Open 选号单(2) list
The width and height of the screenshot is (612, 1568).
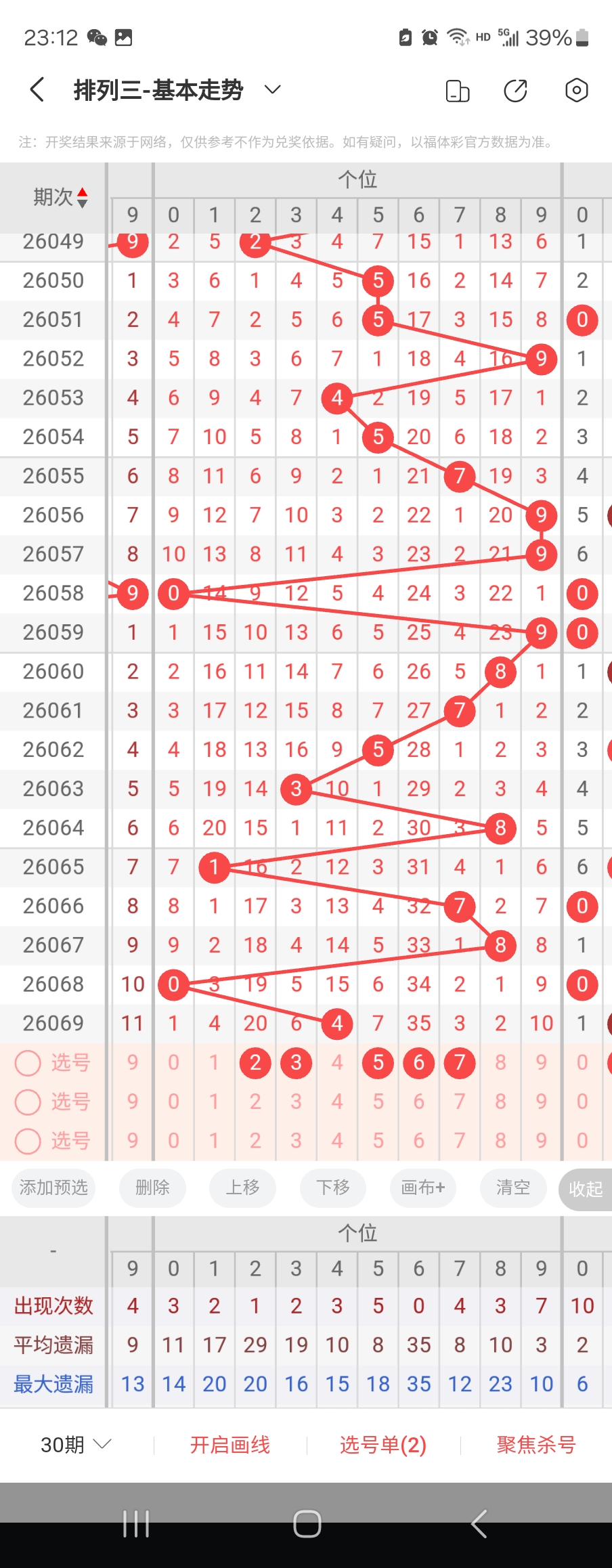coord(383,1445)
